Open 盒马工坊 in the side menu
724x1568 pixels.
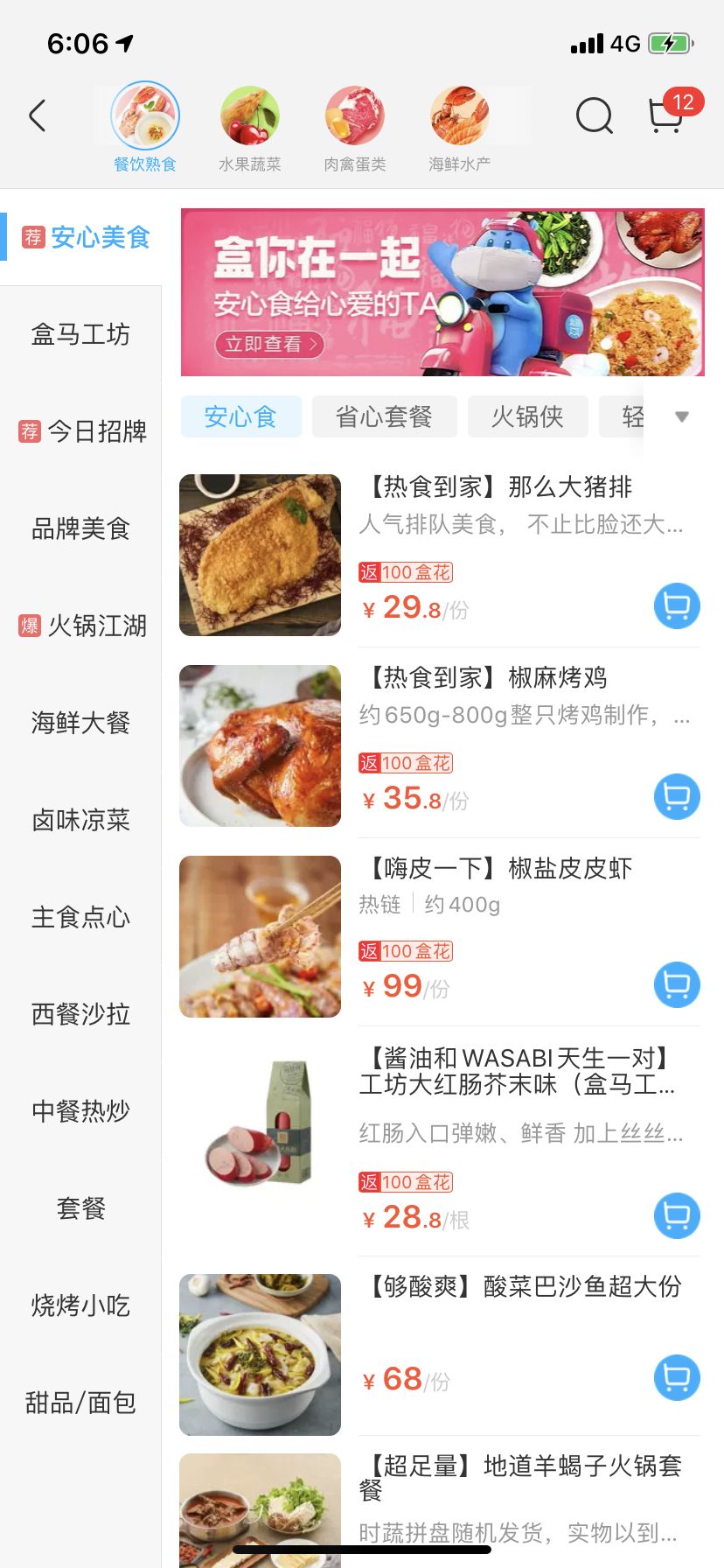click(80, 334)
